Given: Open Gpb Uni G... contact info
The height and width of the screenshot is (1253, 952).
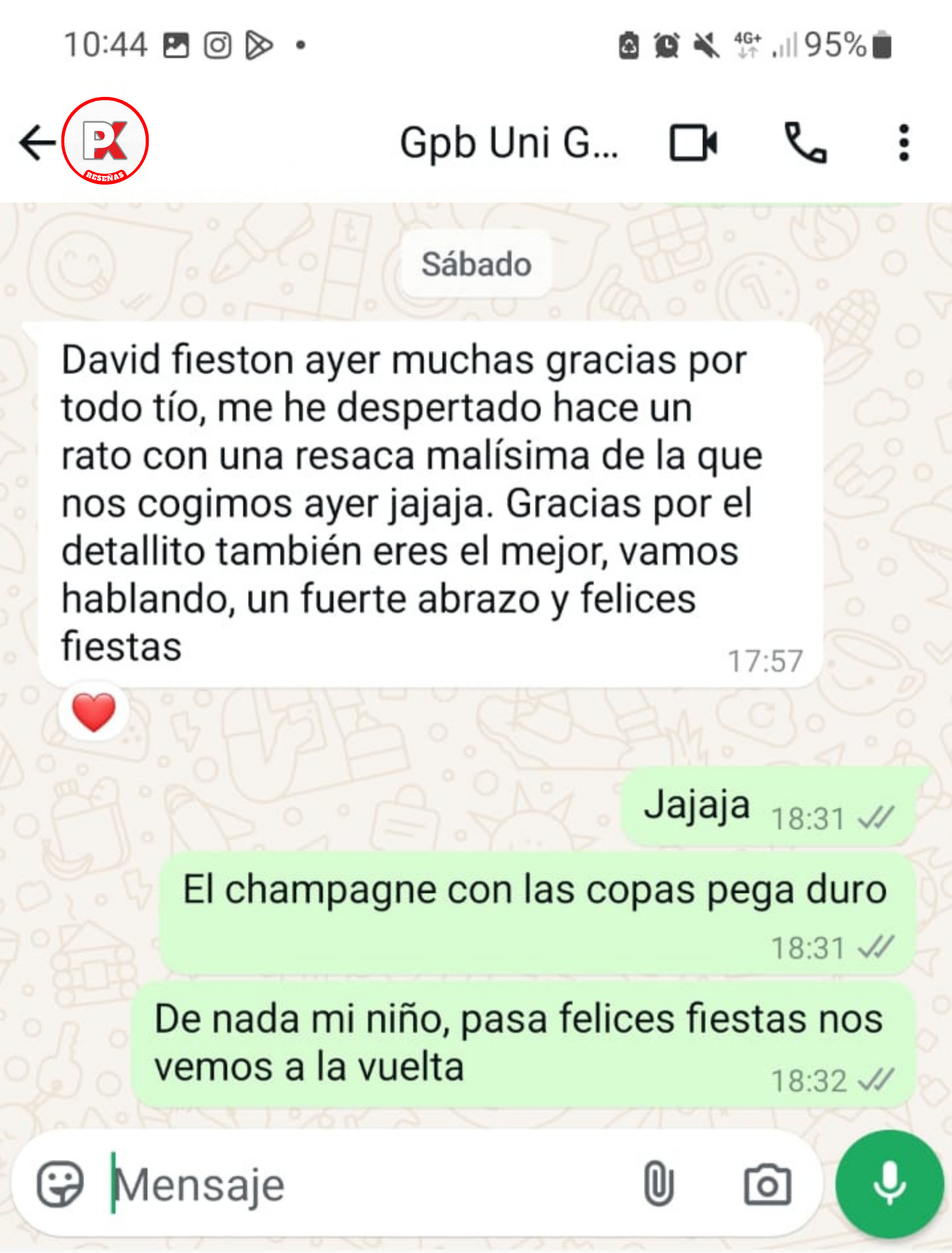Looking at the screenshot, I should point(508,142).
